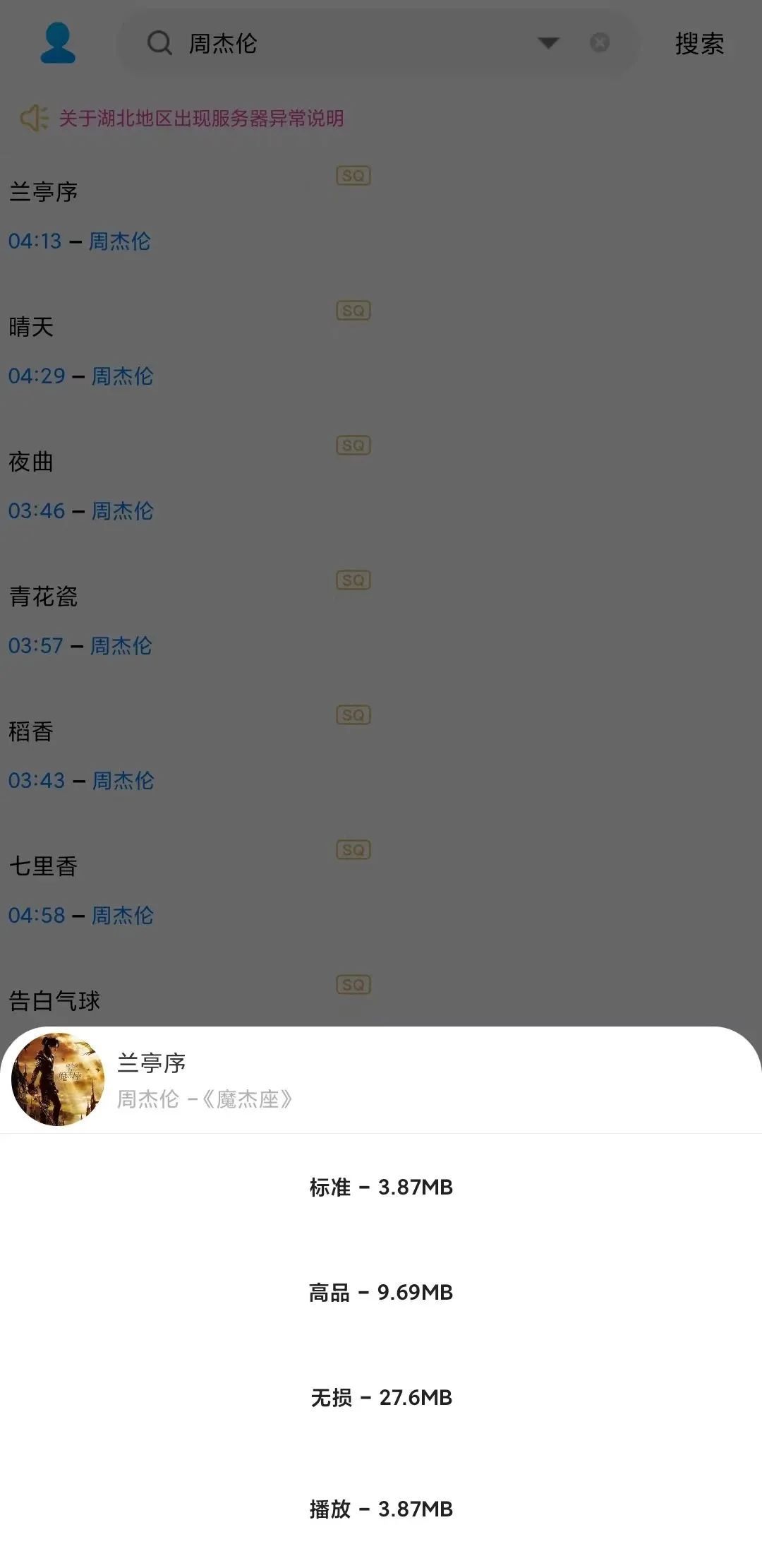
Task: Select the 标准 3.87MB download option
Action: [x=381, y=1187]
